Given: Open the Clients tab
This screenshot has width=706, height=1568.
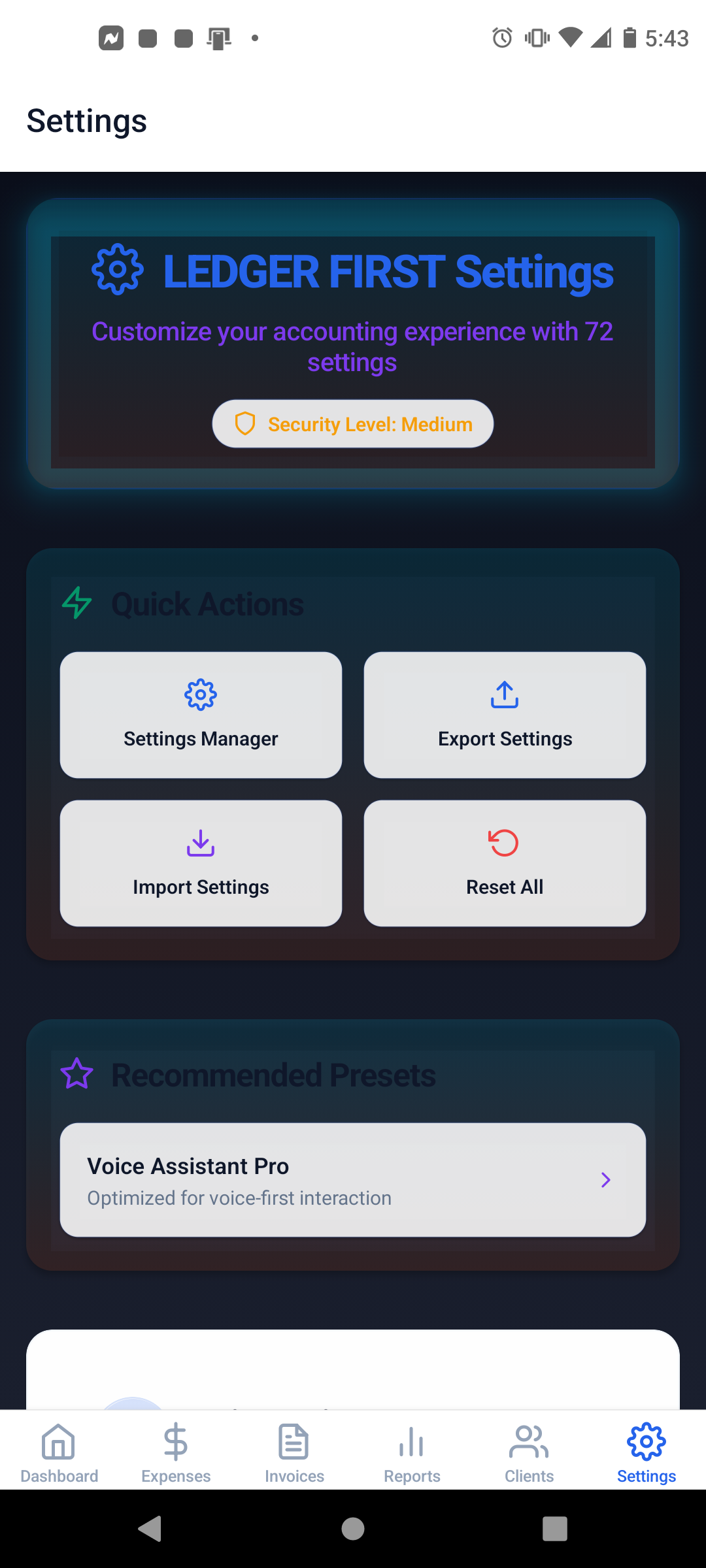Looking at the screenshot, I should [x=529, y=1453].
